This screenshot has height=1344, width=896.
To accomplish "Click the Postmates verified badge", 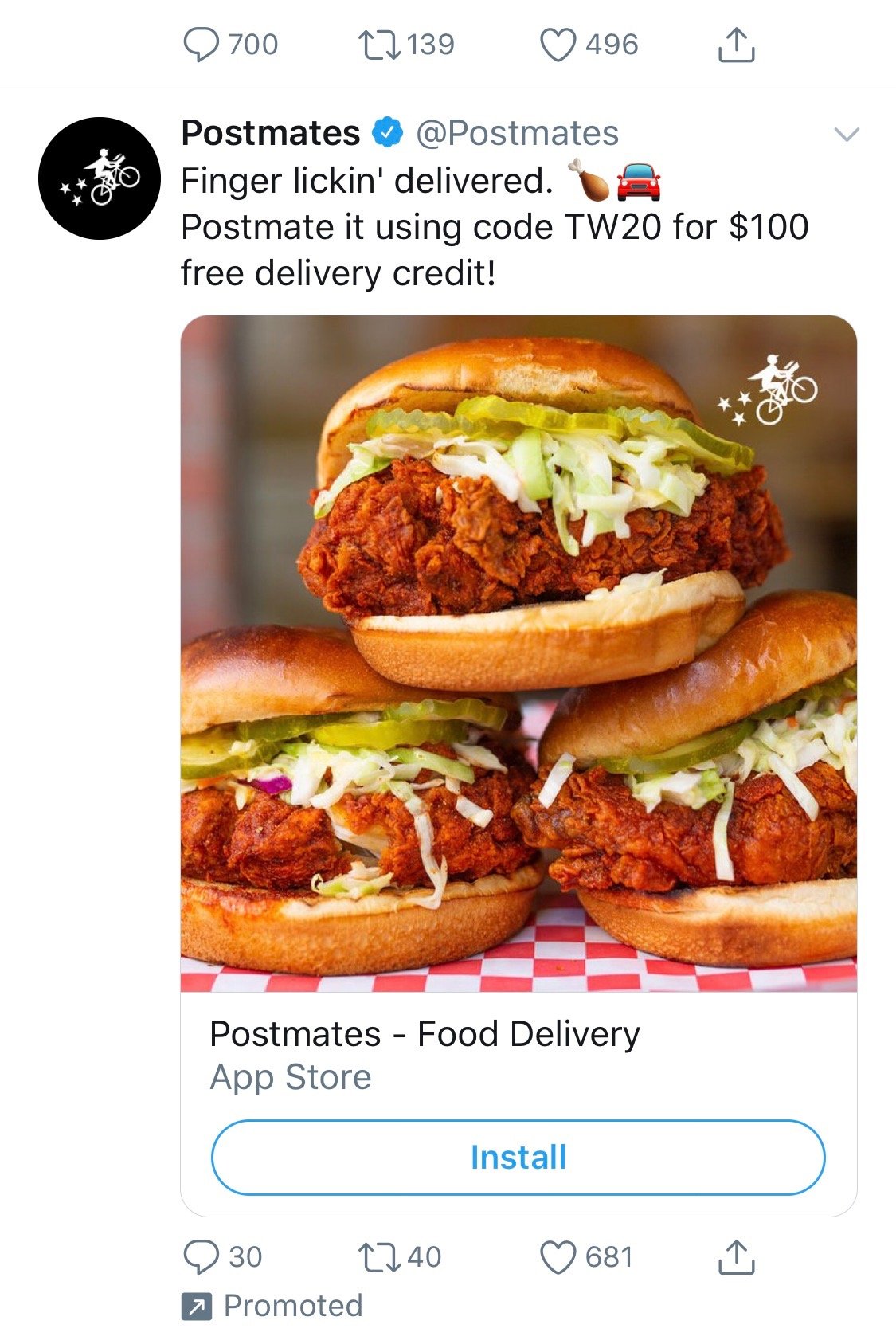I will pyautogui.click(x=387, y=133).
